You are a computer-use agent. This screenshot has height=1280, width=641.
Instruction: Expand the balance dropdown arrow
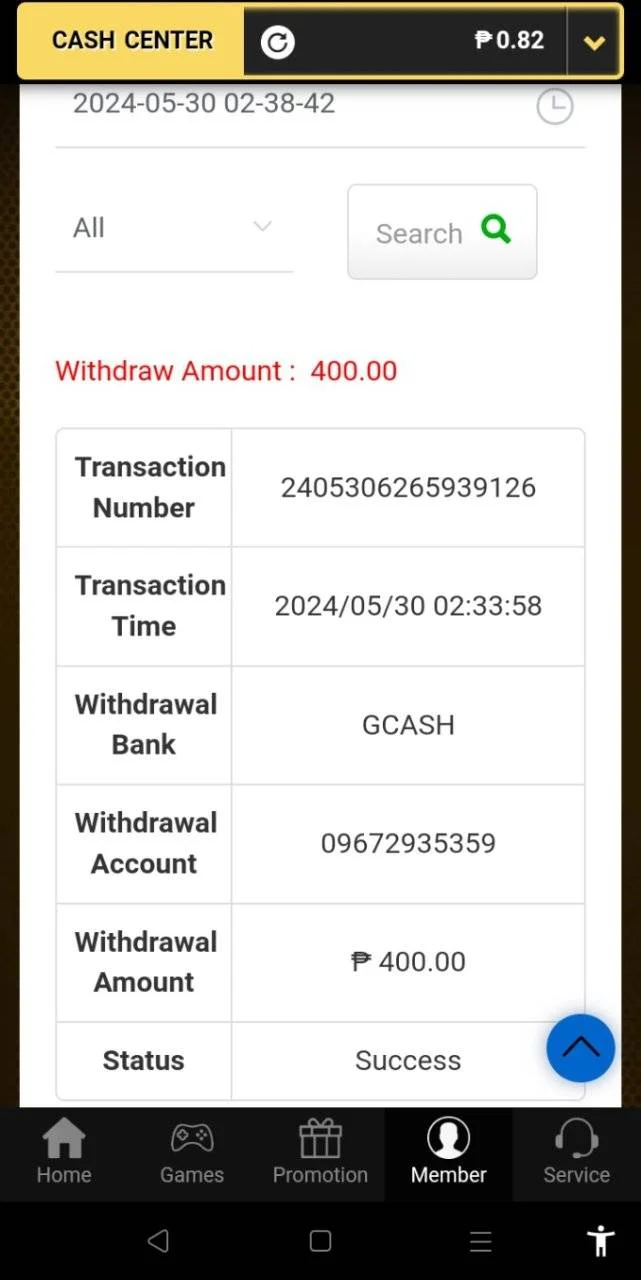coord(594,42)
